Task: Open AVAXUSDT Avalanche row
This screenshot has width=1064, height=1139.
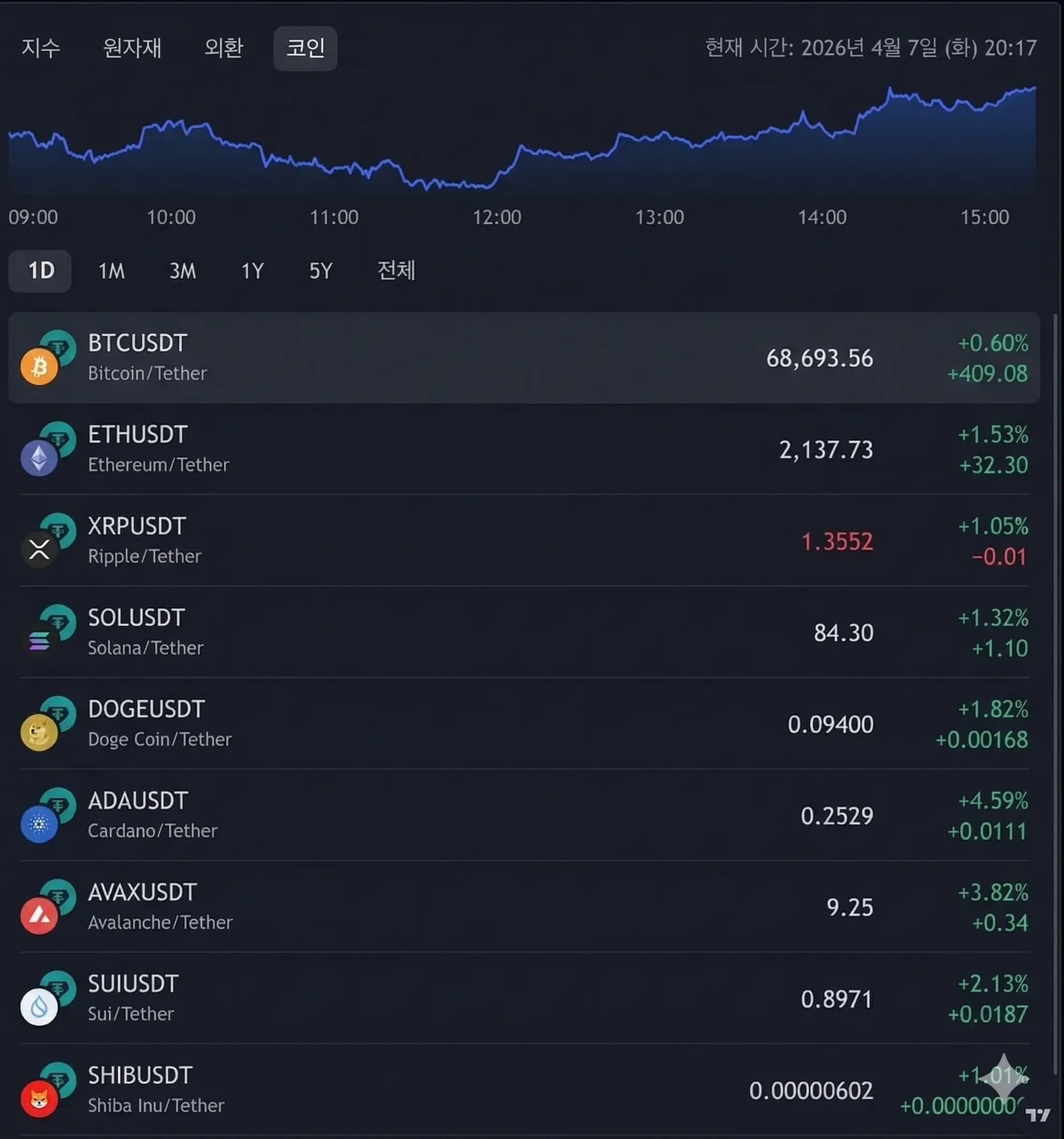Action: (142, 906)
